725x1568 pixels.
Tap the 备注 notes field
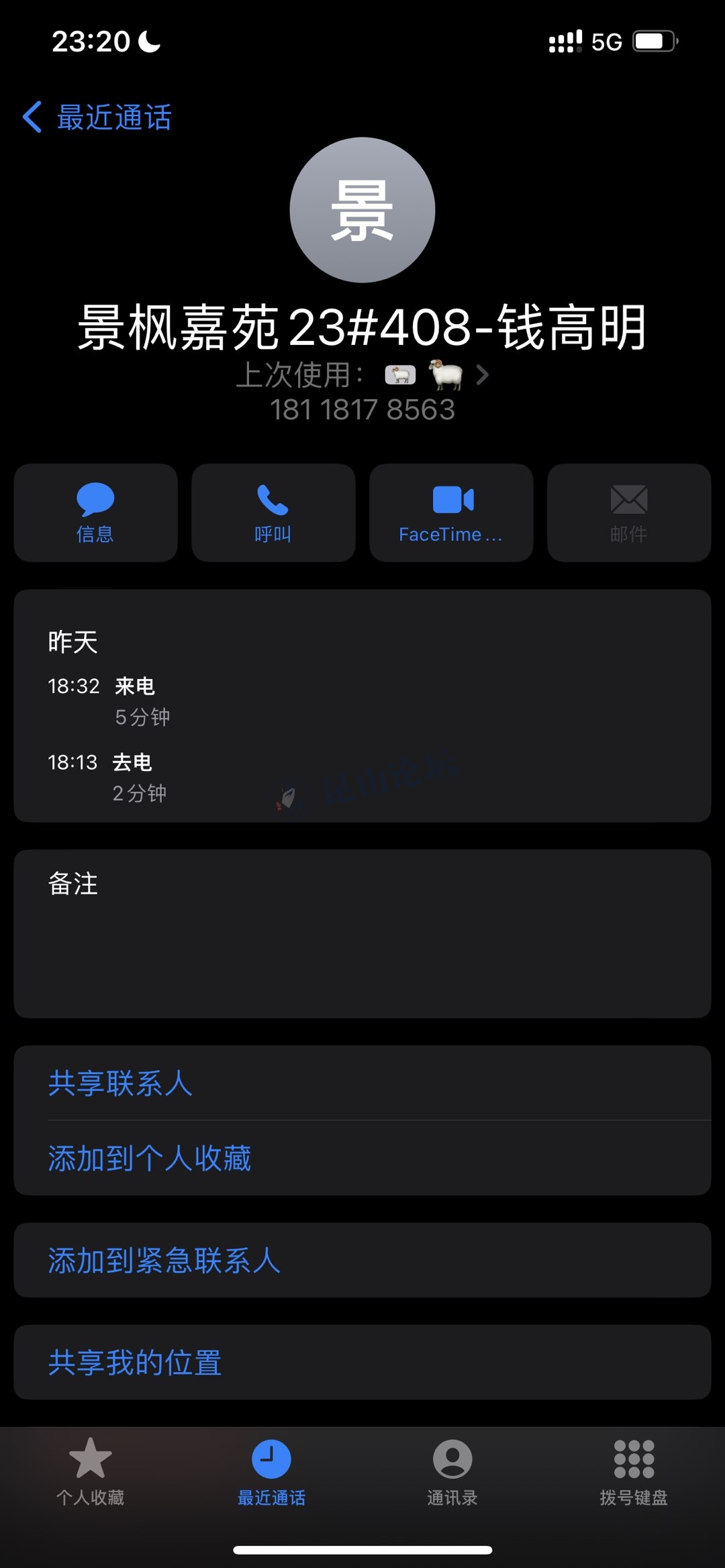(362, 933)
